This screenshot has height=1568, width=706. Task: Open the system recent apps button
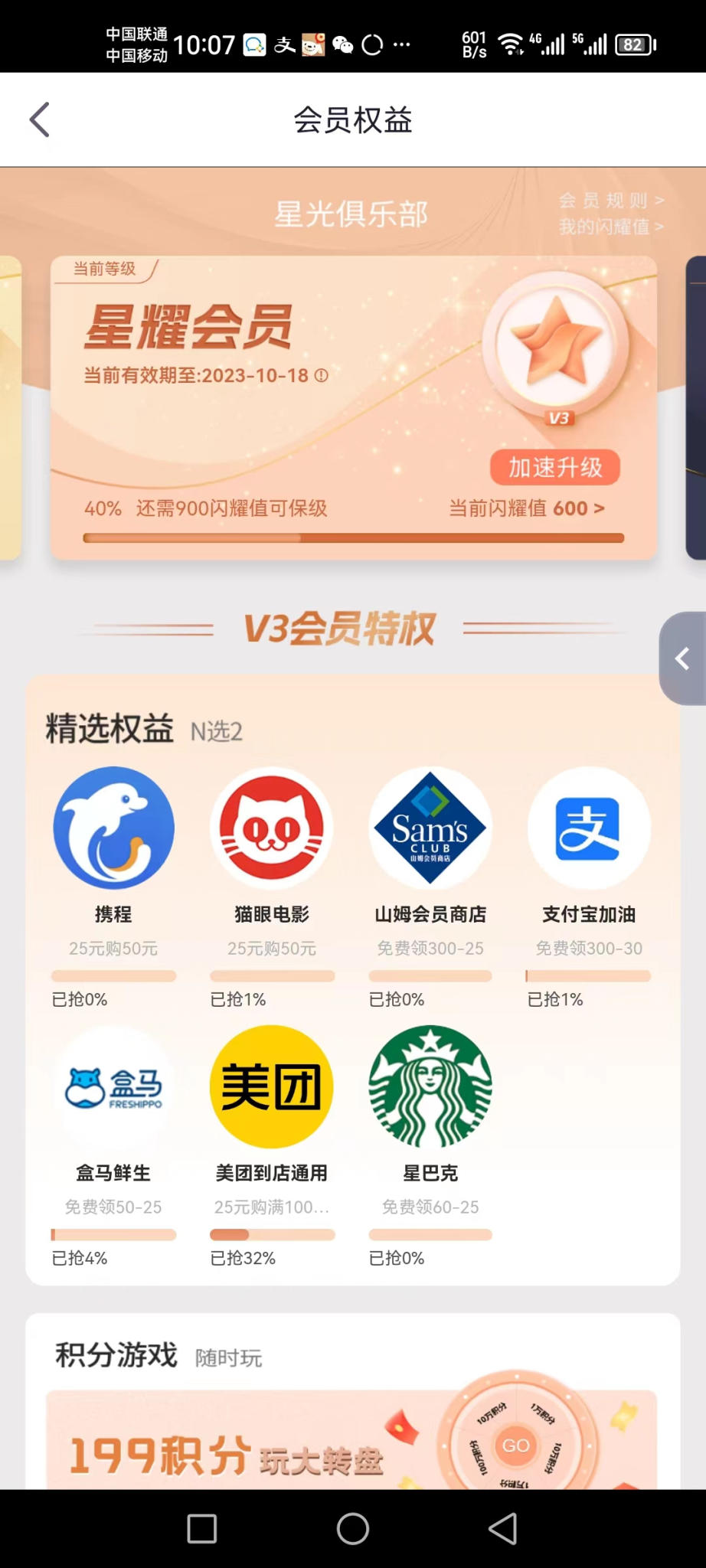[x=202, y=1529]
